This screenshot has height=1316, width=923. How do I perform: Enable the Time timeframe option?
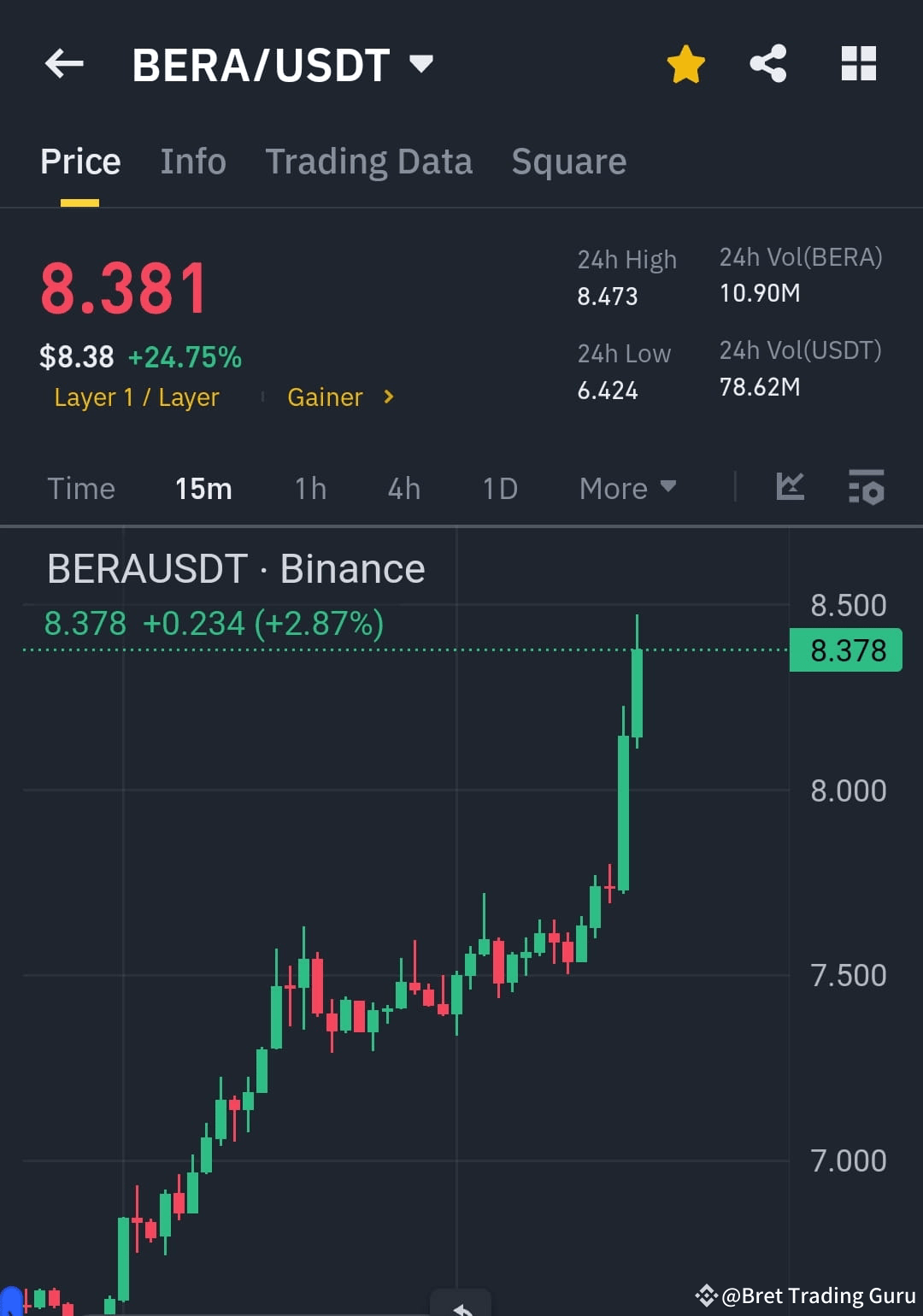(81, 488)
